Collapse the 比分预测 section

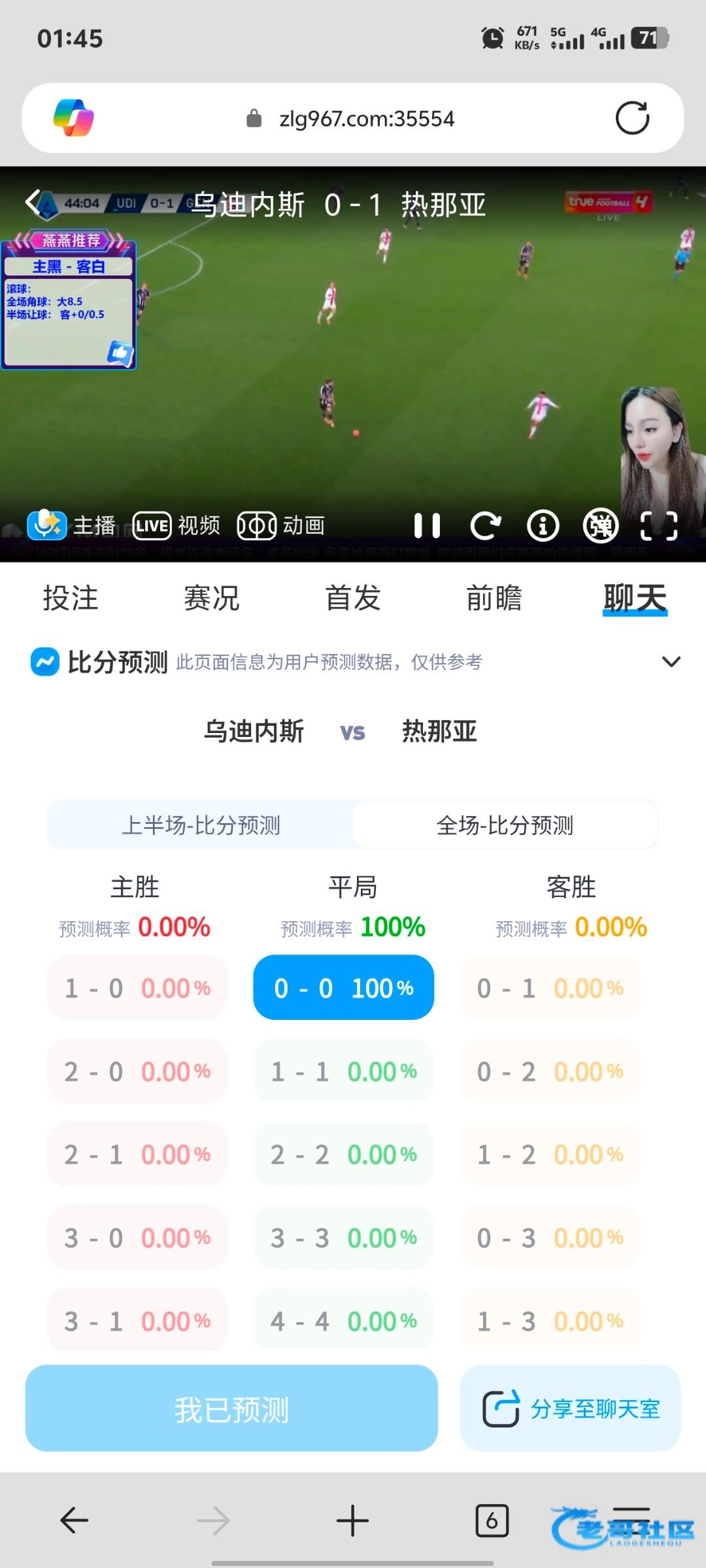click(x=671, y=662)
